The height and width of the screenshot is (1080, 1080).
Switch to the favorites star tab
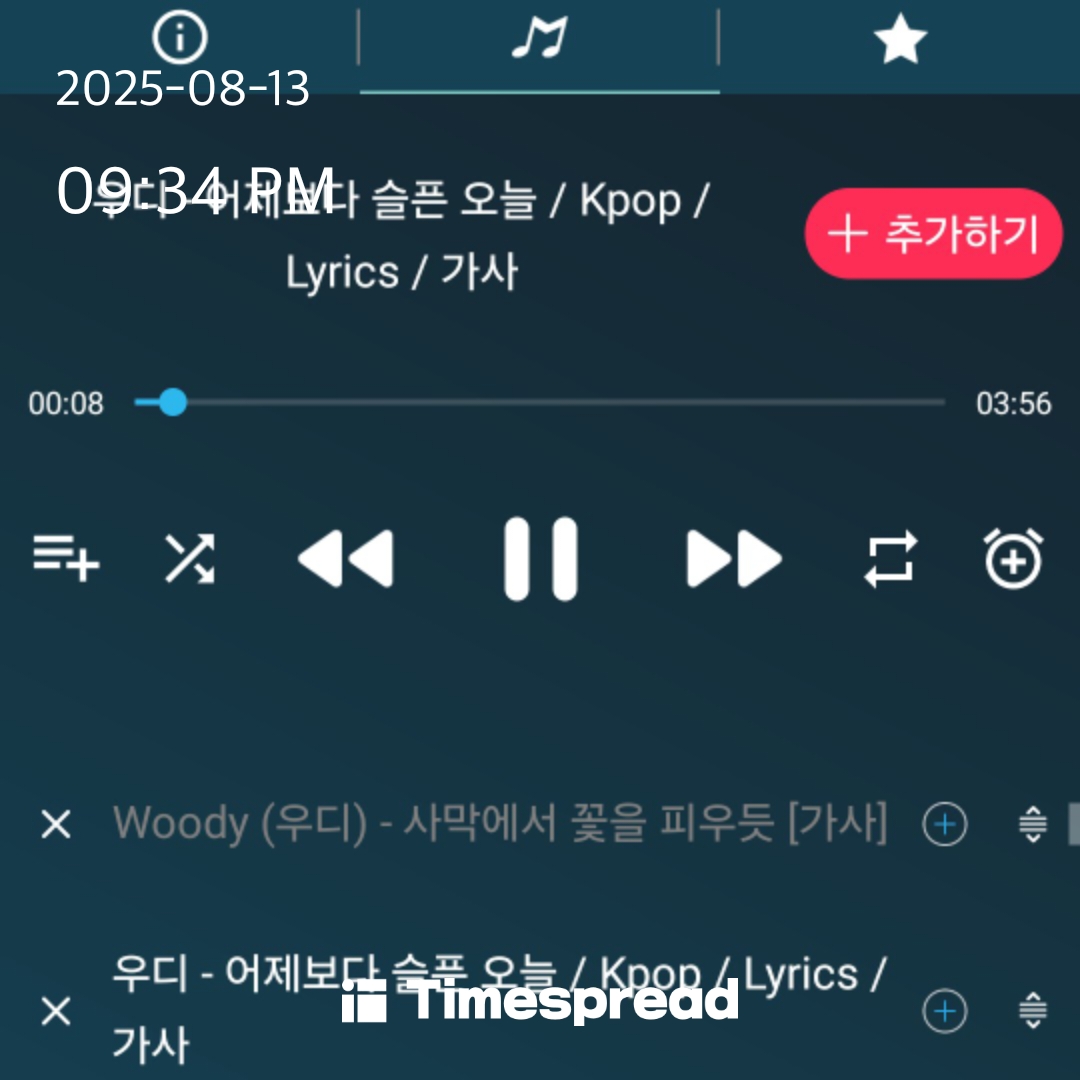(x=899, y=40)
